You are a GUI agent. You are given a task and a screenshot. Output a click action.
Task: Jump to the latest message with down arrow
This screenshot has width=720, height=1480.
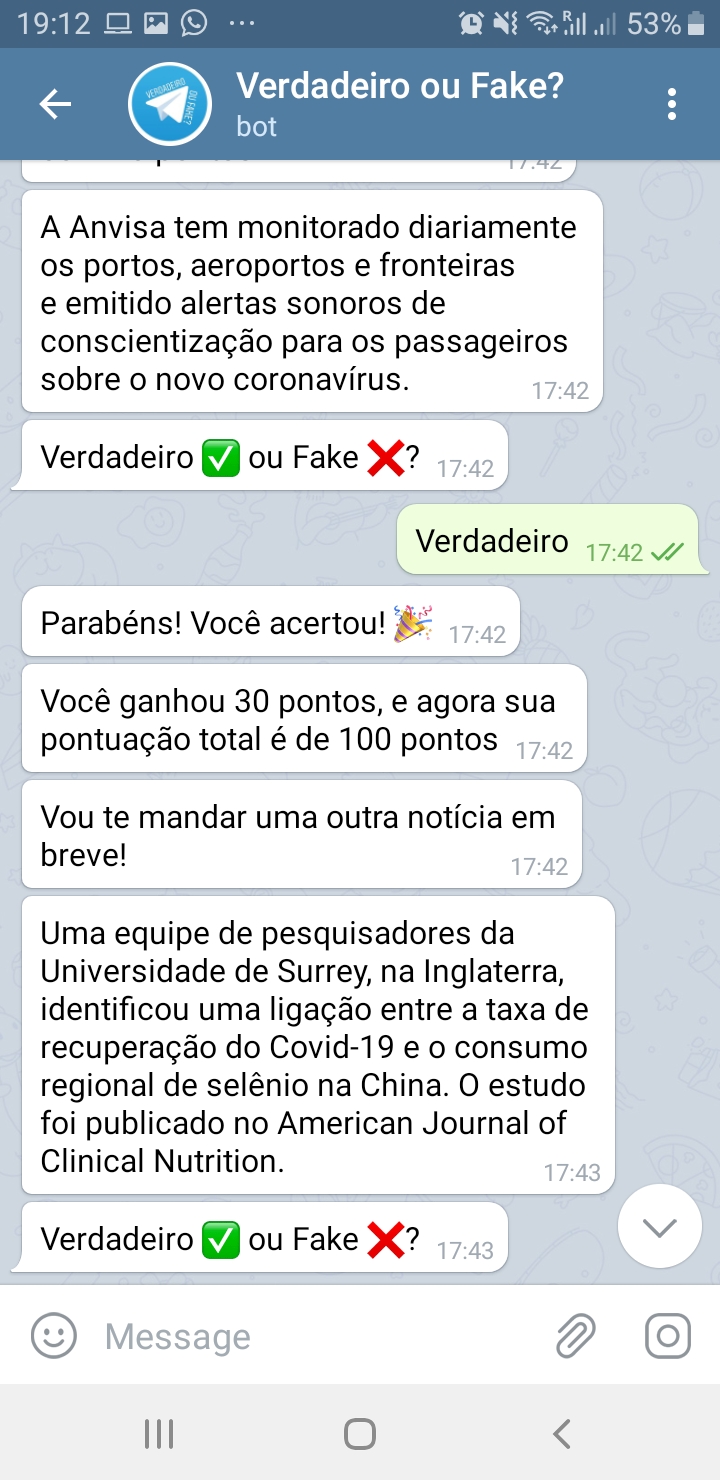click(x=659, y=1227)
